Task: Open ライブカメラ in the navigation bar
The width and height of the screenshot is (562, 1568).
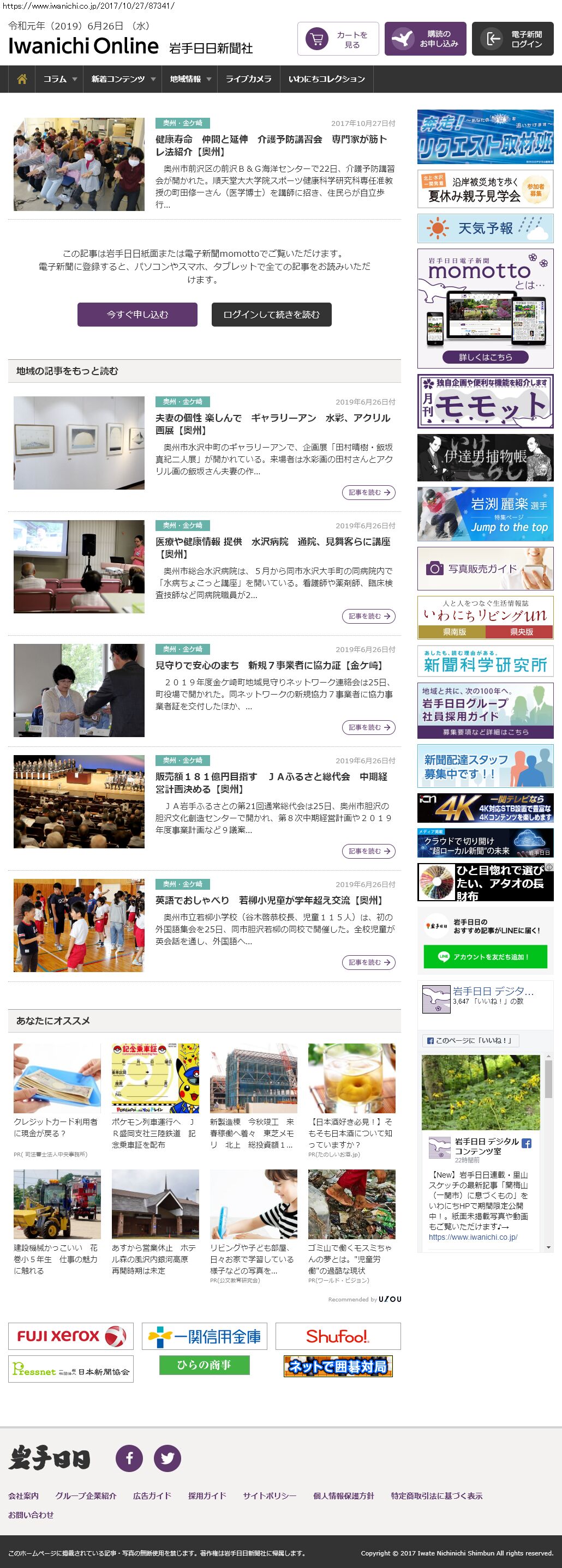Action: point(248,79)
